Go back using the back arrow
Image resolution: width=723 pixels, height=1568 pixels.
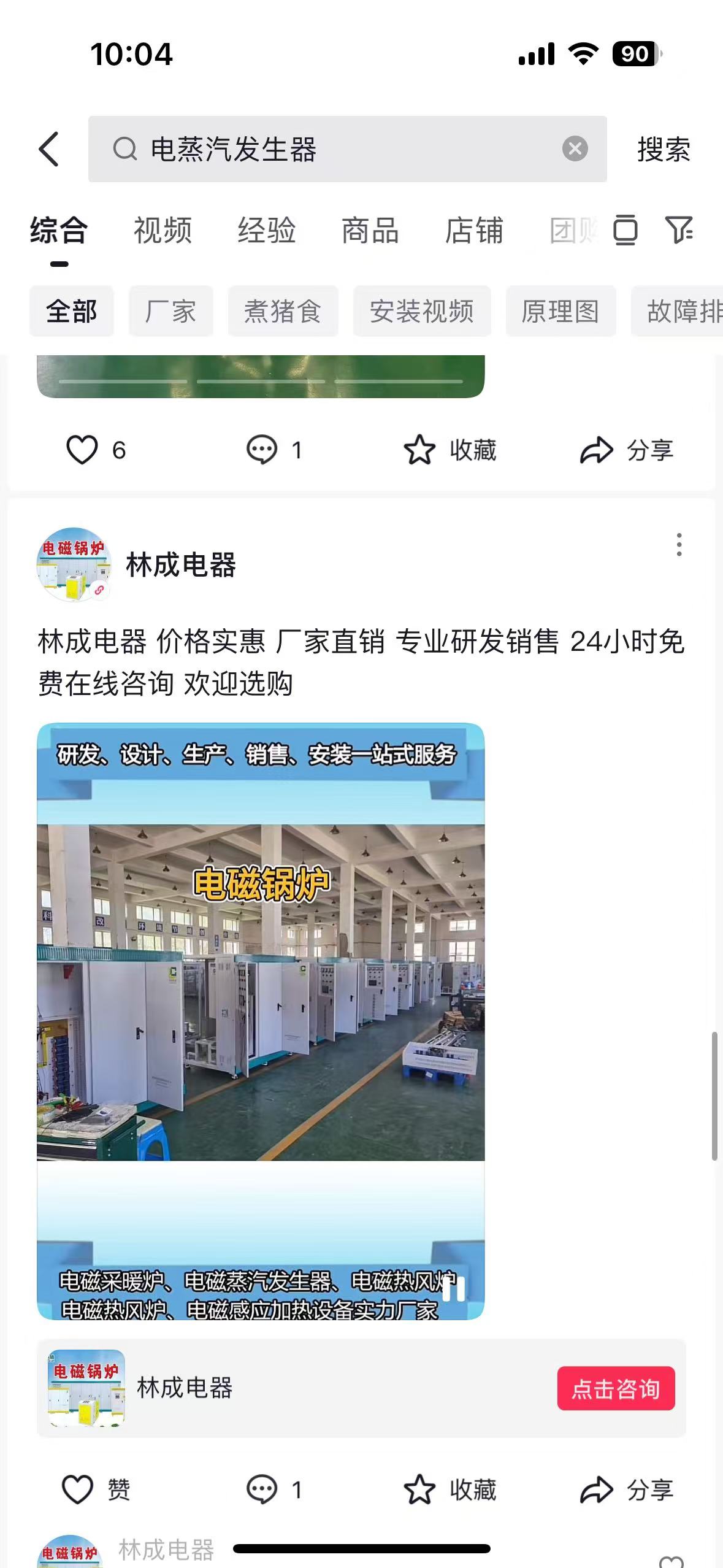click(49, 149)
